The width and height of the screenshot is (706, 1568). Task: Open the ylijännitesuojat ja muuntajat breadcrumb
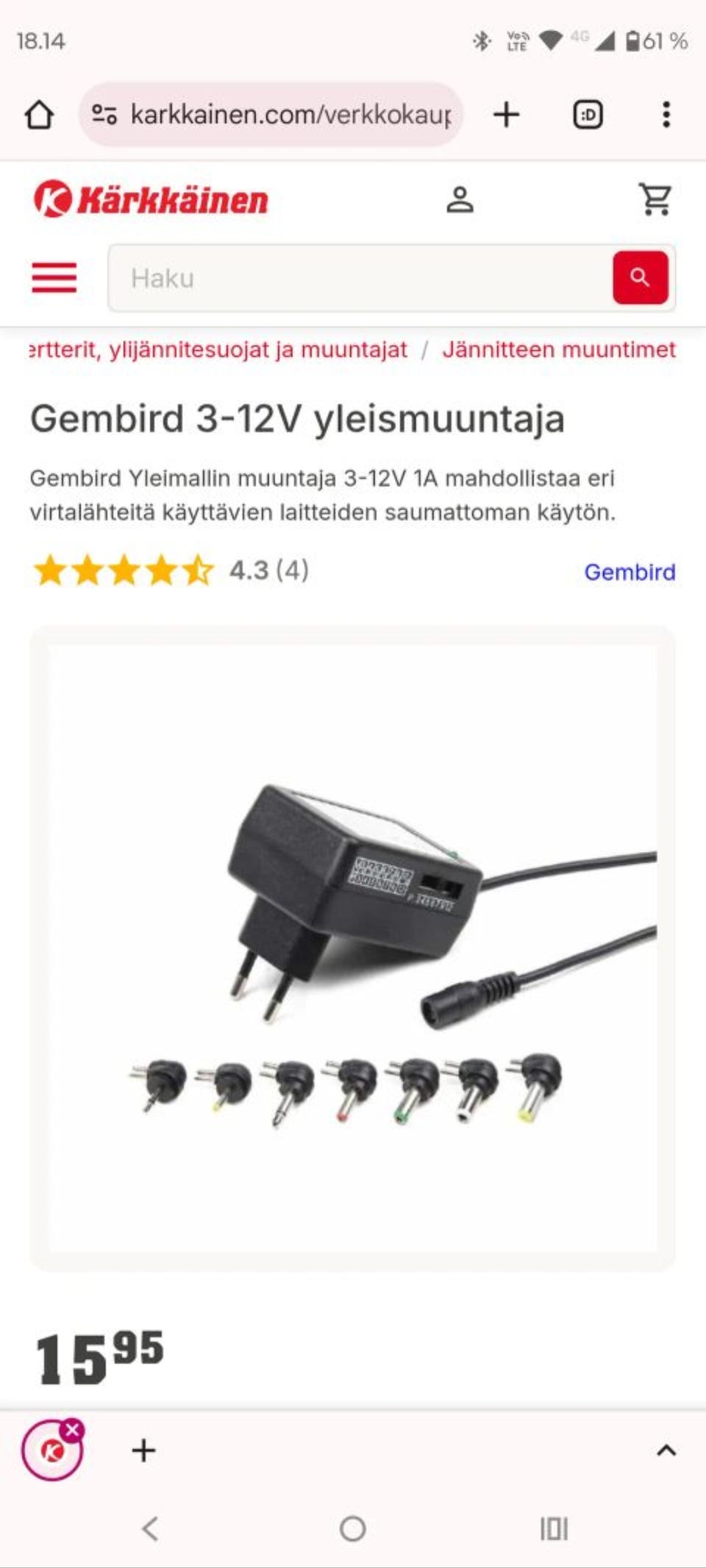tap(221, 350)
